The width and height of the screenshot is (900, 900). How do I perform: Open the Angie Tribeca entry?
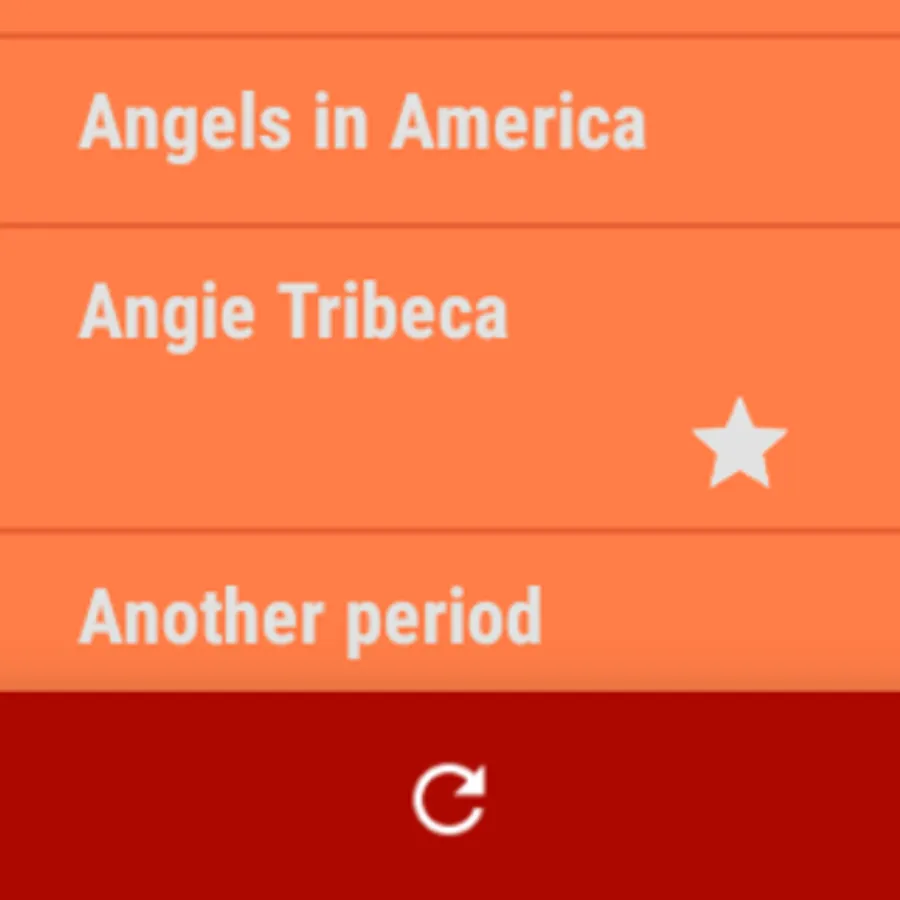(293, 311)
